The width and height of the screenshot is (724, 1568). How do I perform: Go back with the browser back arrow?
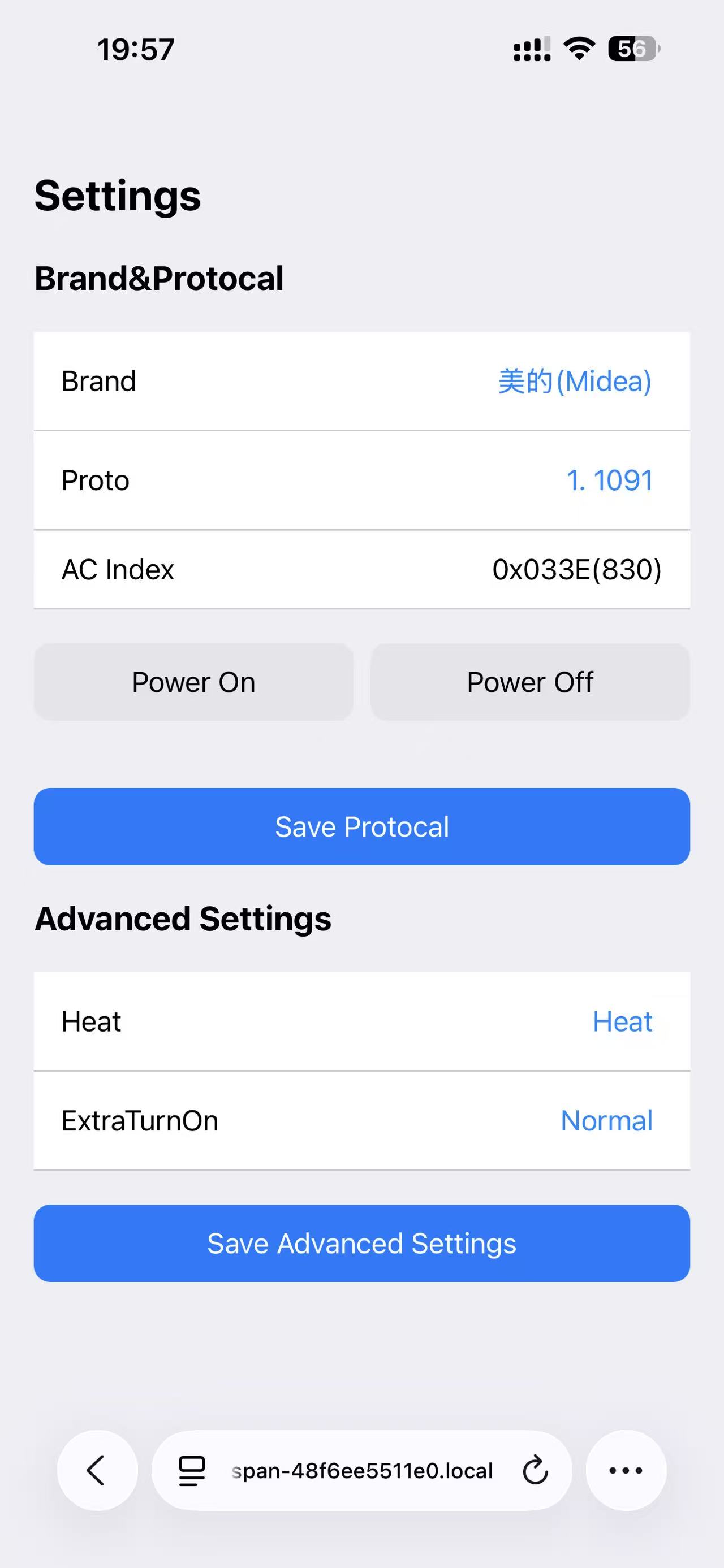click(97, 1470)
